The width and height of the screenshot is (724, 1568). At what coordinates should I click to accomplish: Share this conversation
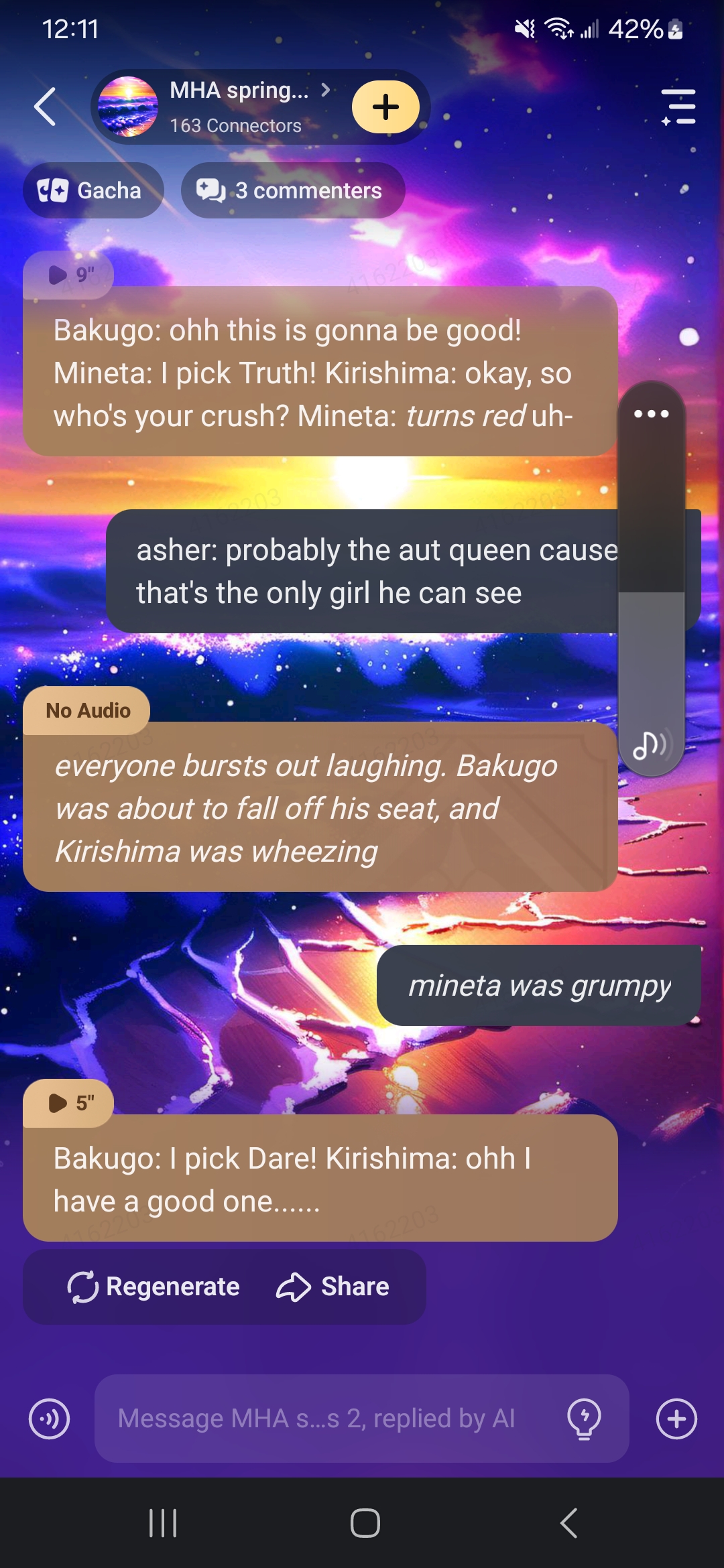coord(333,1287)
